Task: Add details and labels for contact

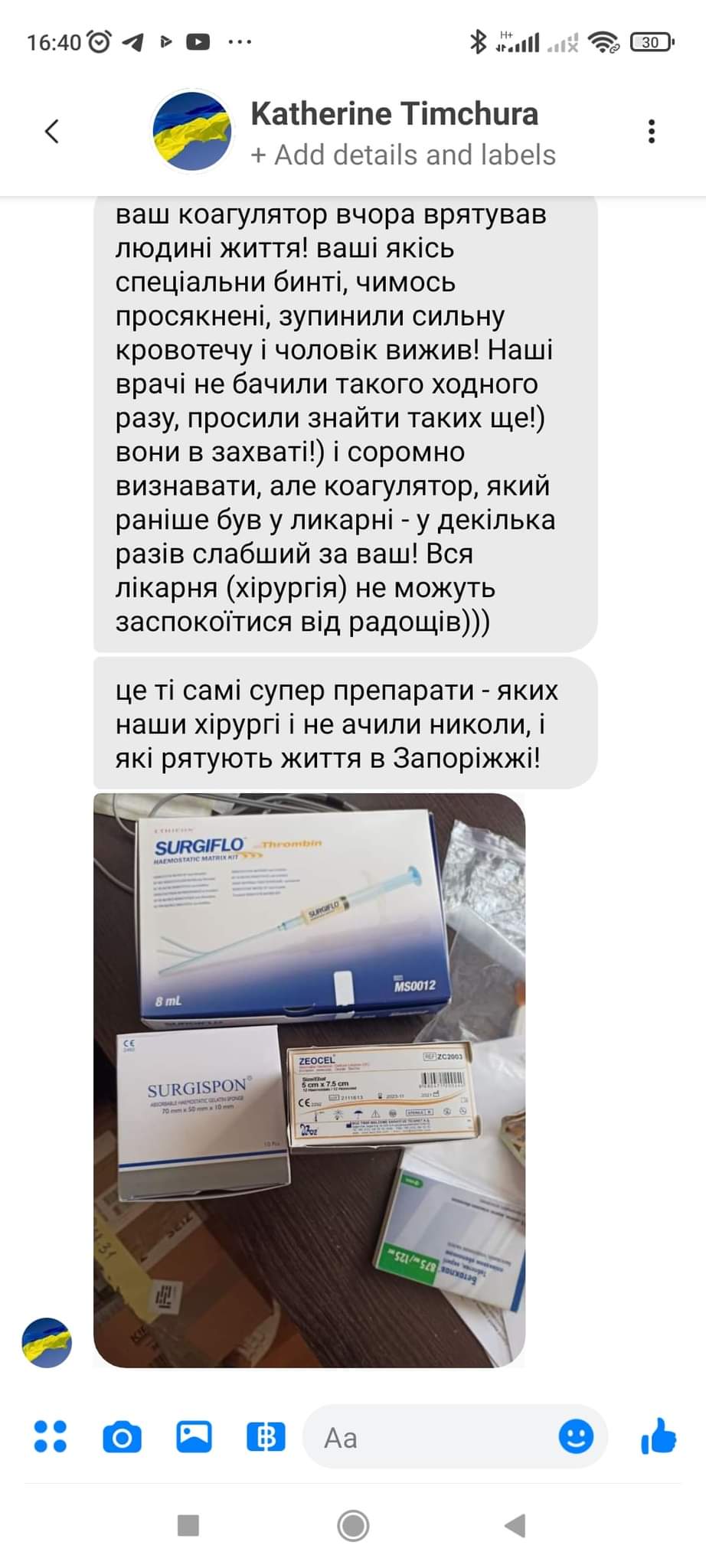Action: pos(403,155)
